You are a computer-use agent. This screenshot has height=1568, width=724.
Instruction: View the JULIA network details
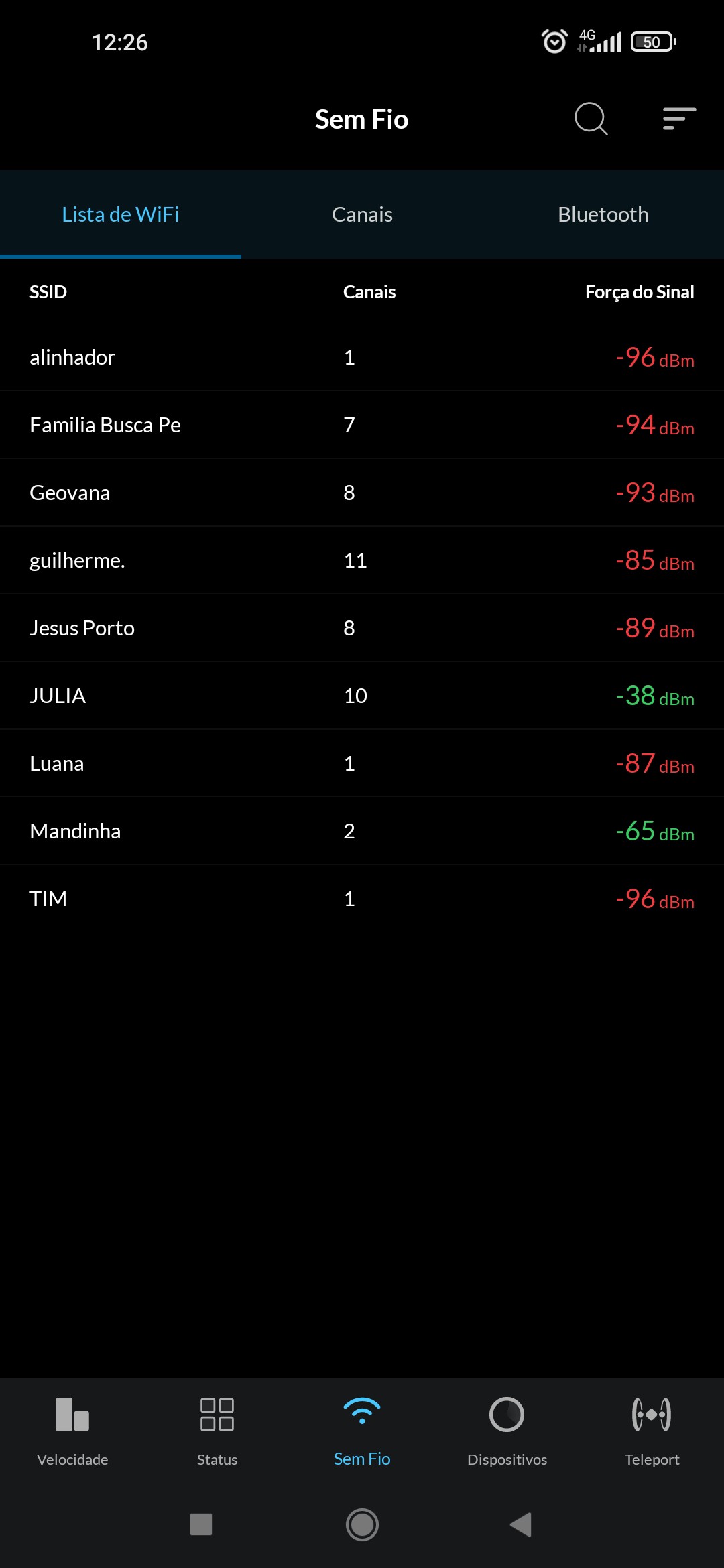[362, 696]
